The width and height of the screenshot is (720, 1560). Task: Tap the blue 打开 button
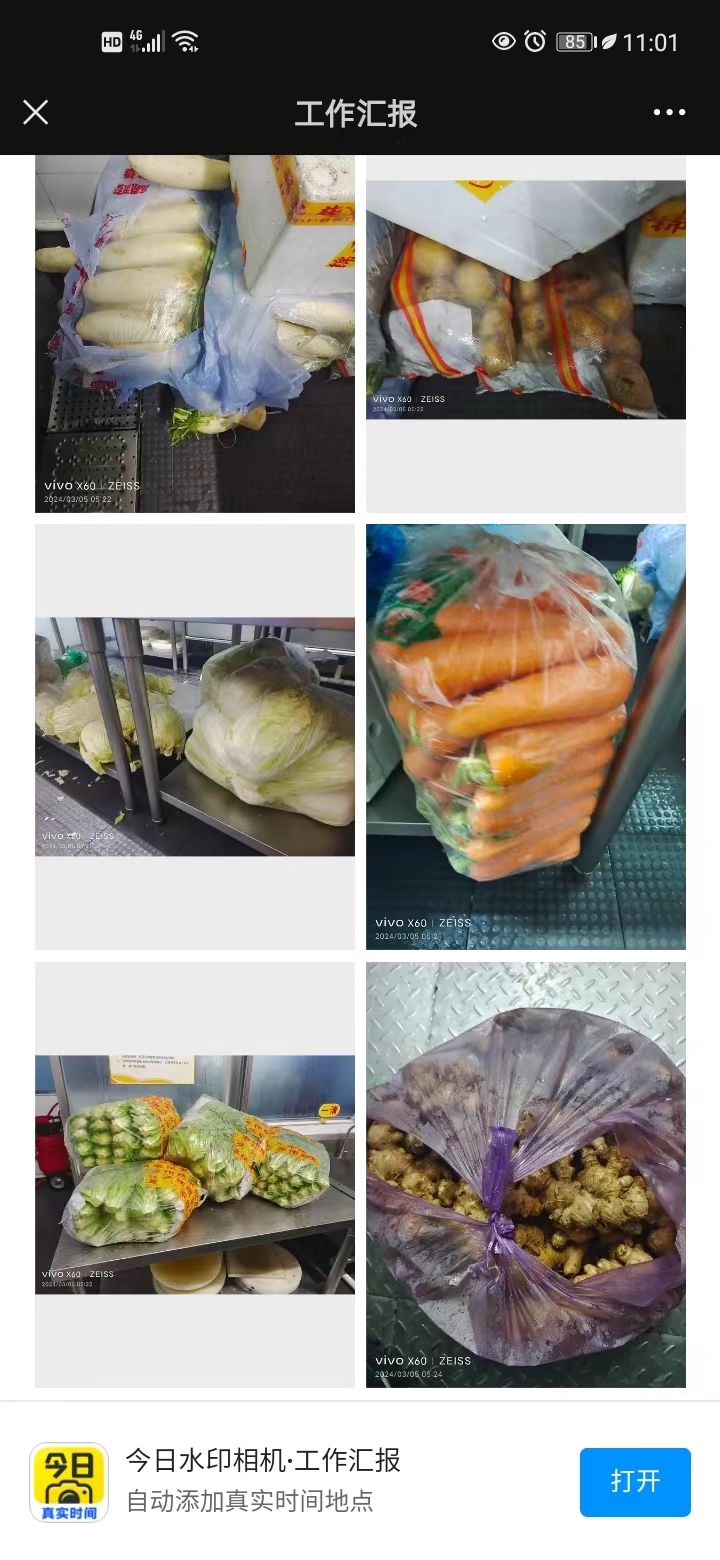pos(635,1481)
